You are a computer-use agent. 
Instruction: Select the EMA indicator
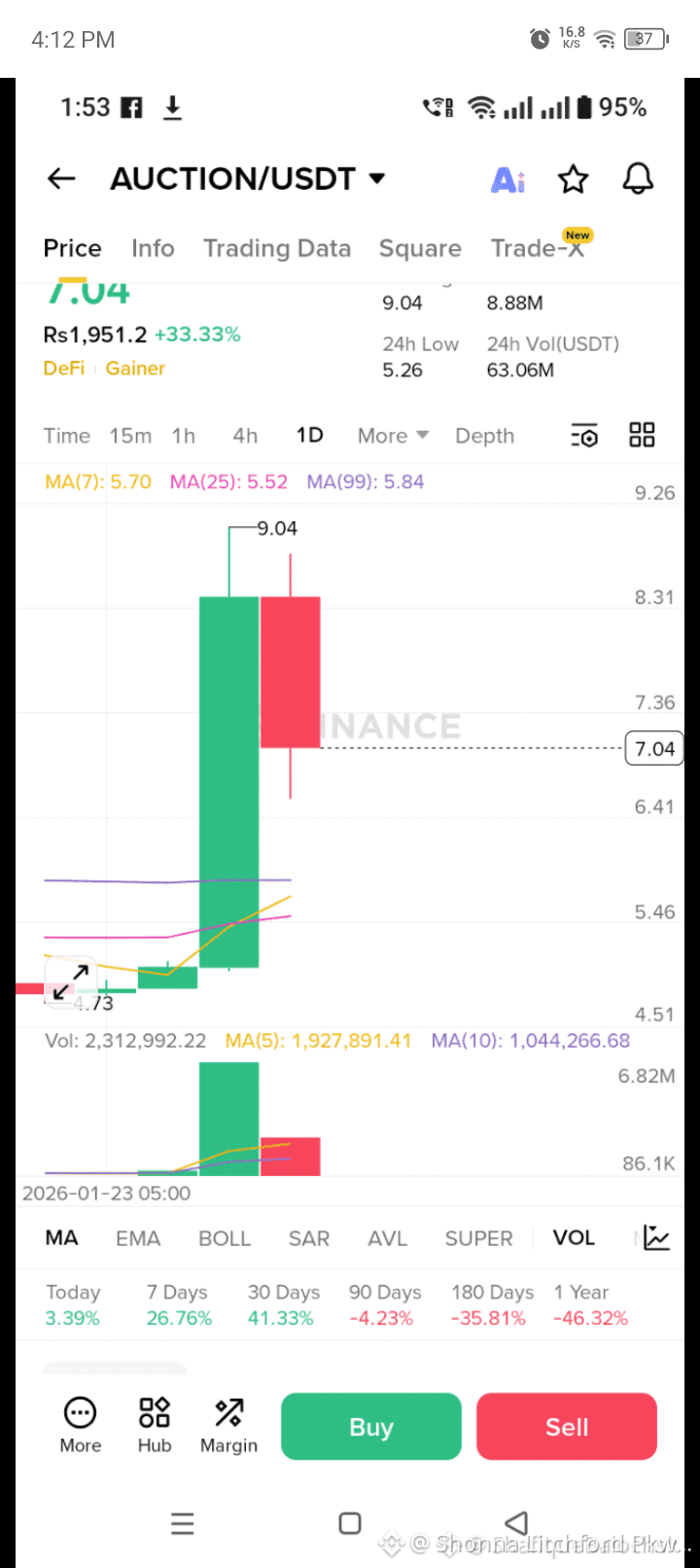pyautogui.click(x=138, y=1238)
